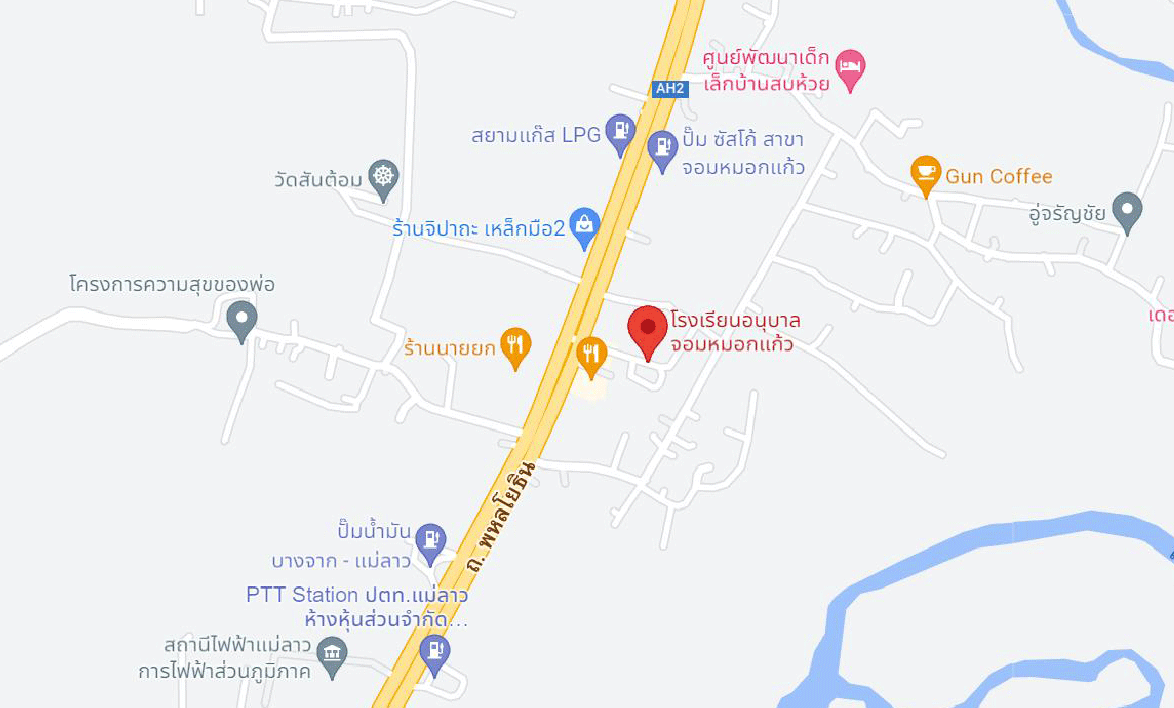Select the ร้านนายยก restaurant marker

[515, 345]
